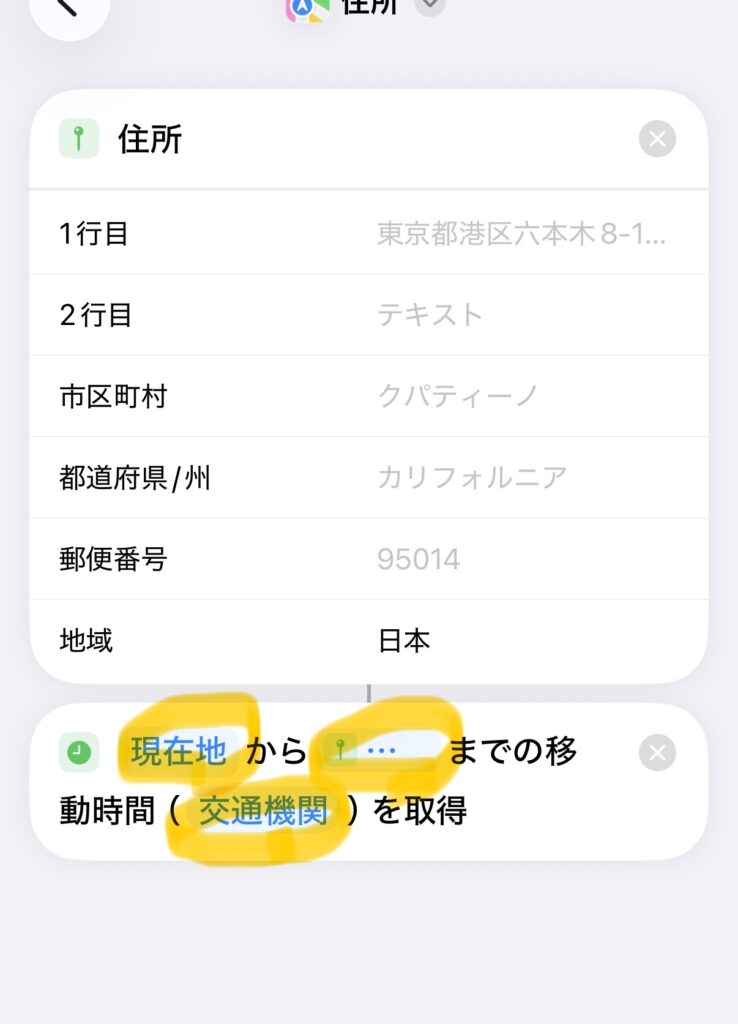The height and width of the screenshot is (1024, 738).
Task: Edit the 郵便番号 postal code field
Action: [x=520, y=558]
